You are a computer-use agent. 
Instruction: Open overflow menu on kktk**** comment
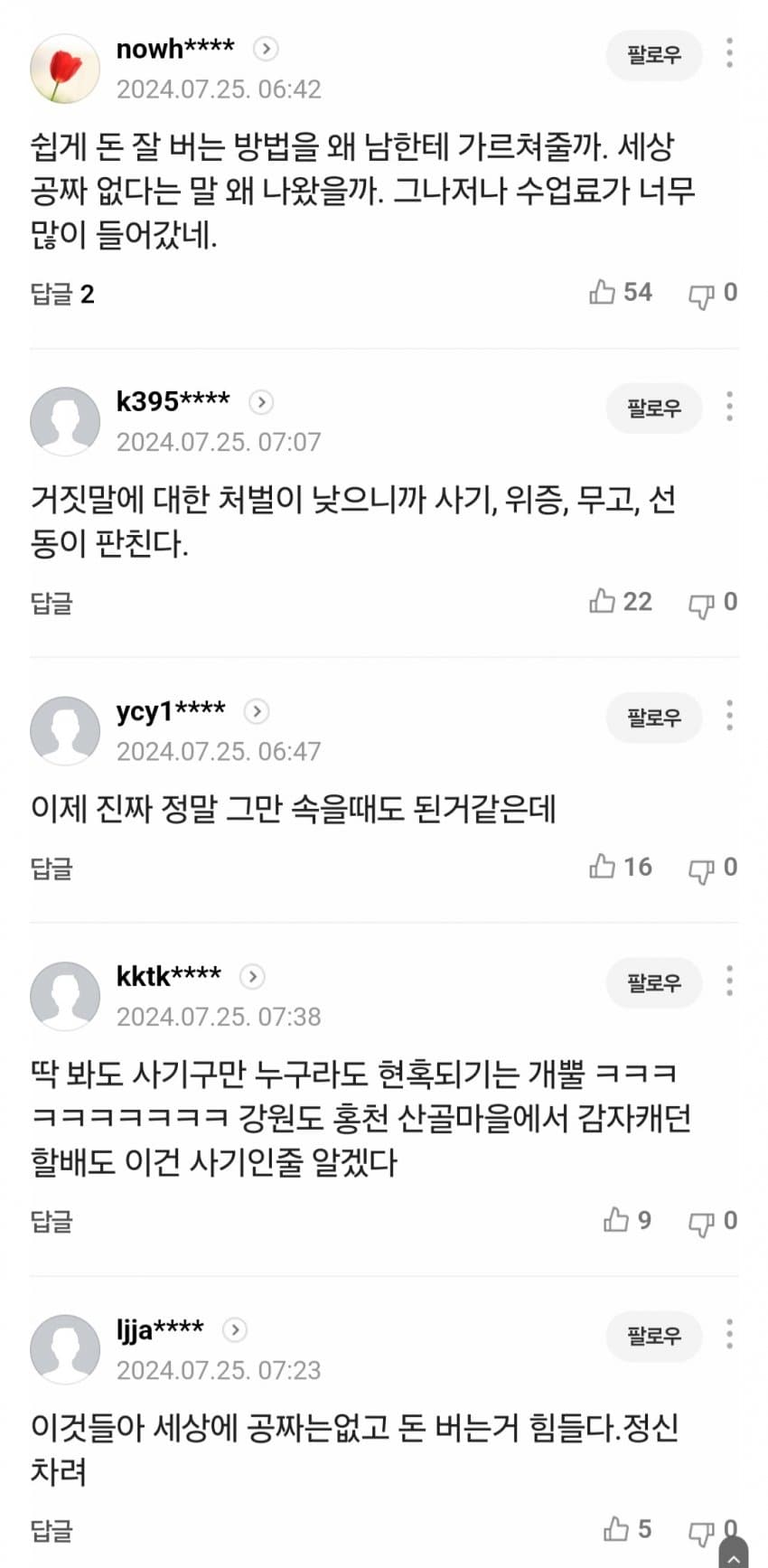[729, 981]
